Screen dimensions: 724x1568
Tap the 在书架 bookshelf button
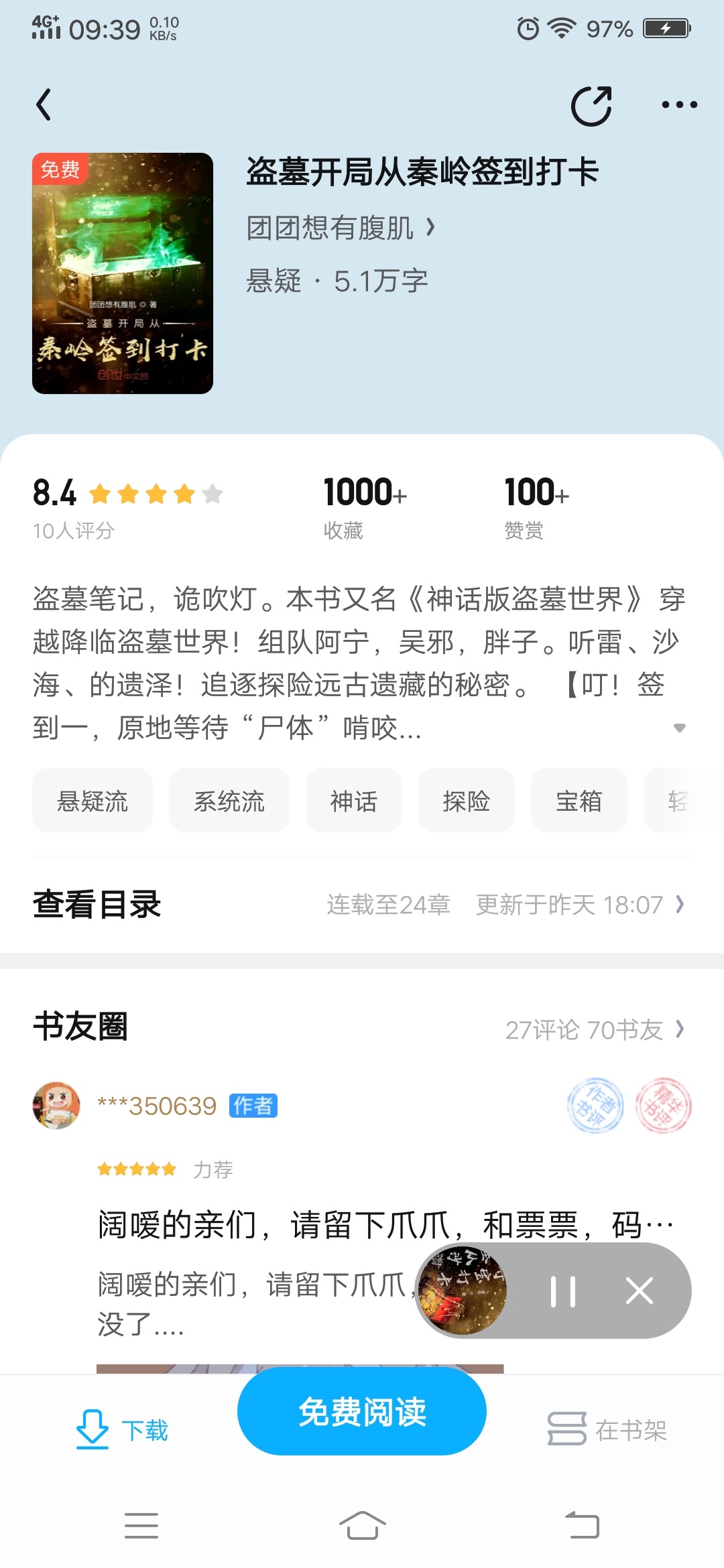click(607, 1430)
